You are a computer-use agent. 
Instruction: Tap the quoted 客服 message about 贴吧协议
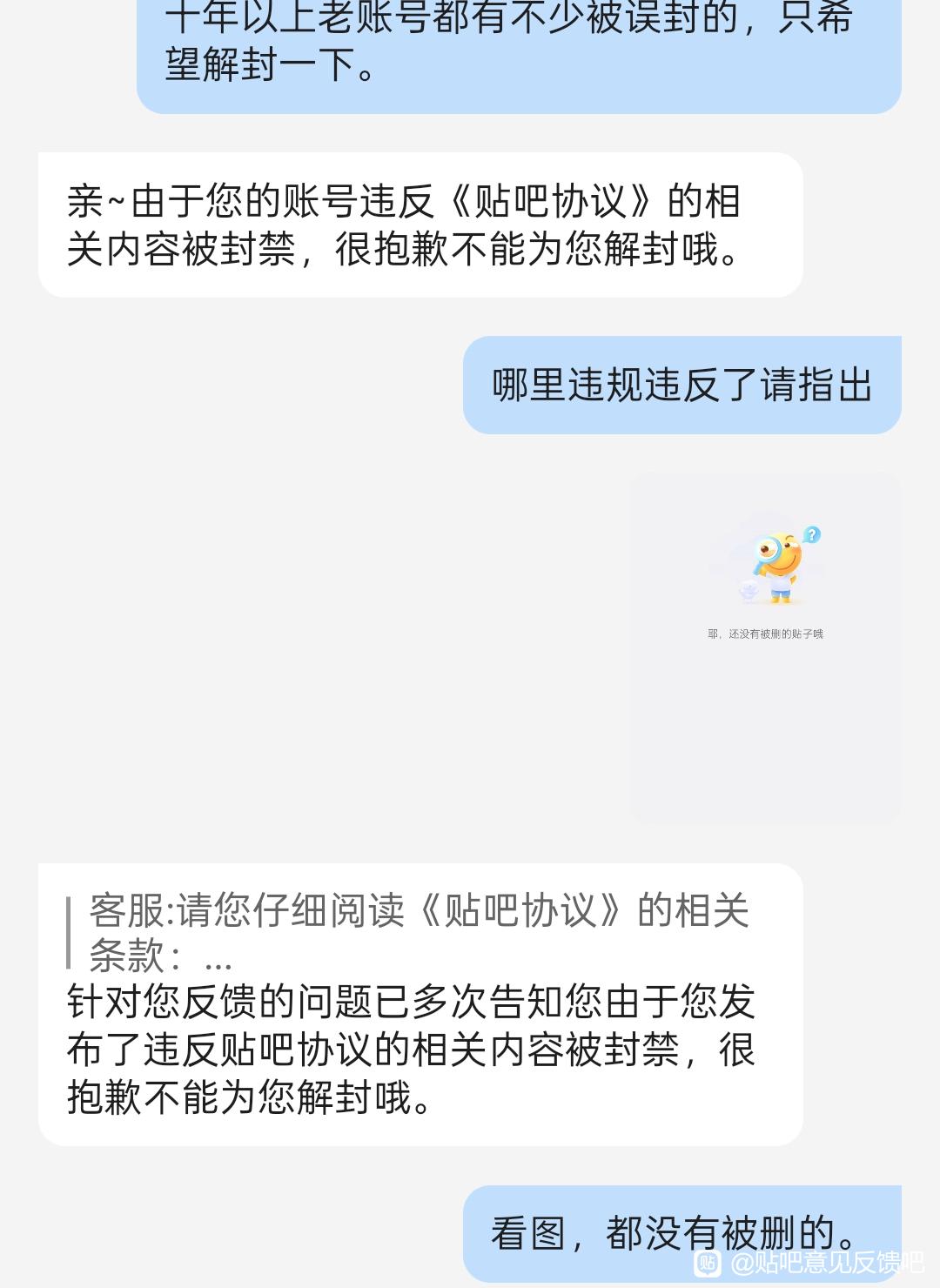pyautogui.click(x=418, y=933)
